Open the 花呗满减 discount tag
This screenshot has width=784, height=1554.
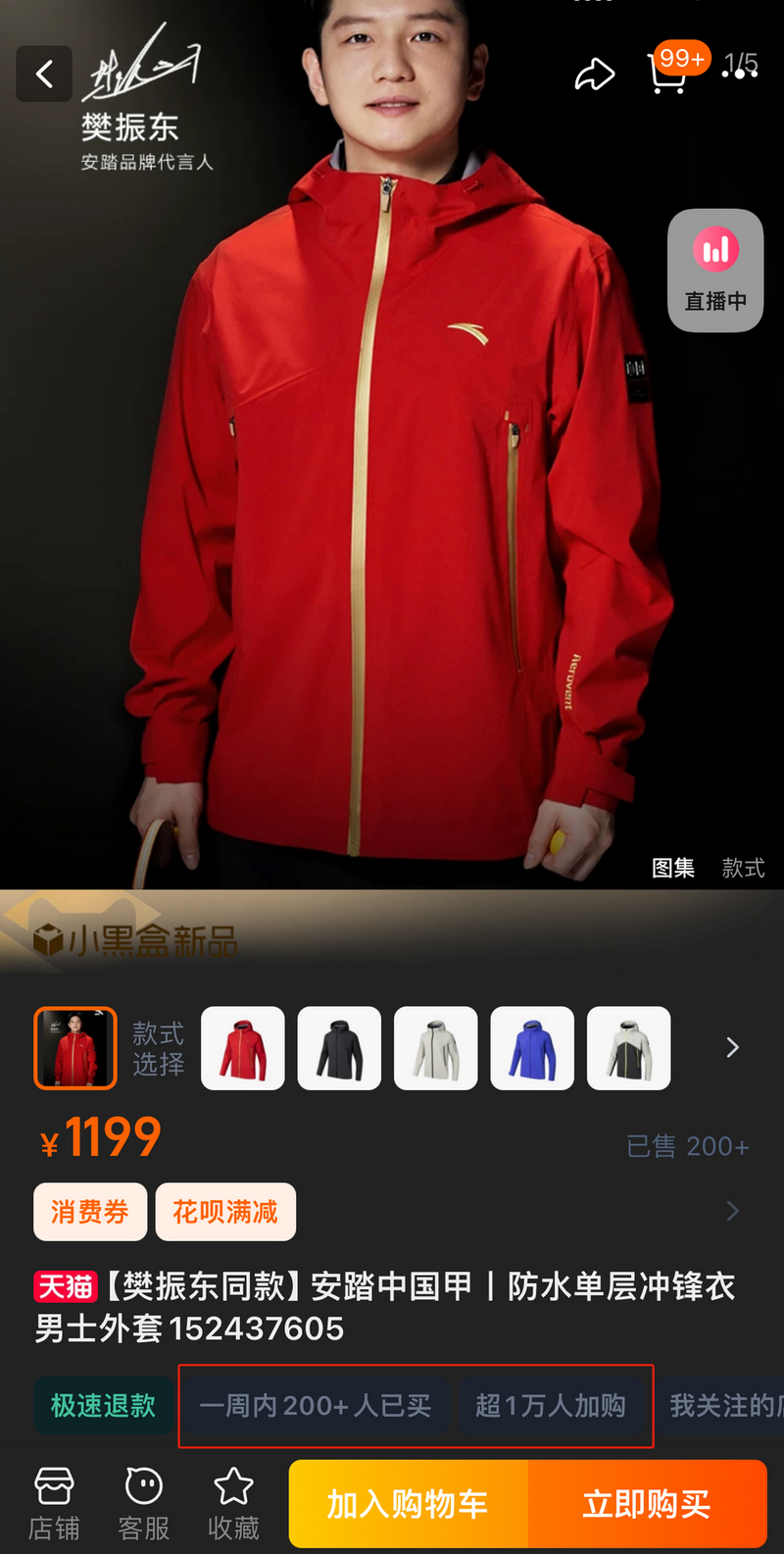(225, 1212)
